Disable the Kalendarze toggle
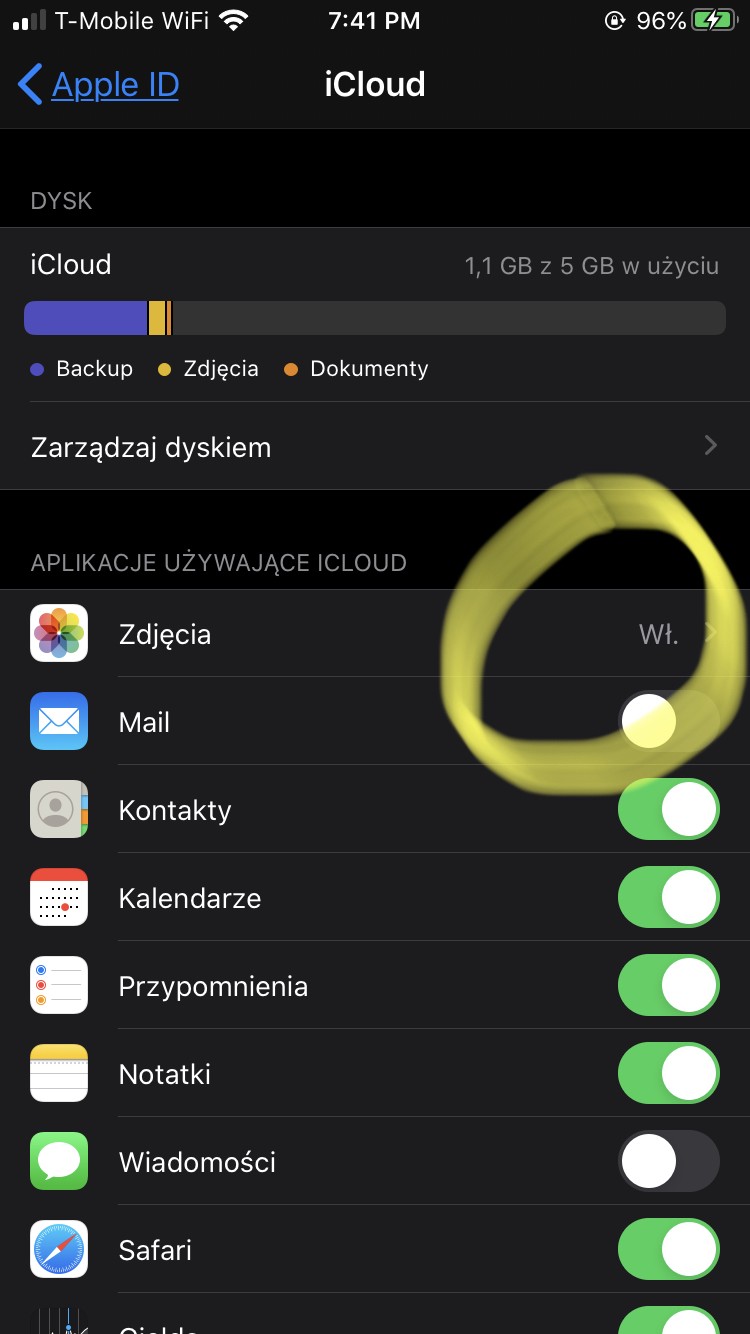750x1334 pixels. [668, 898]
